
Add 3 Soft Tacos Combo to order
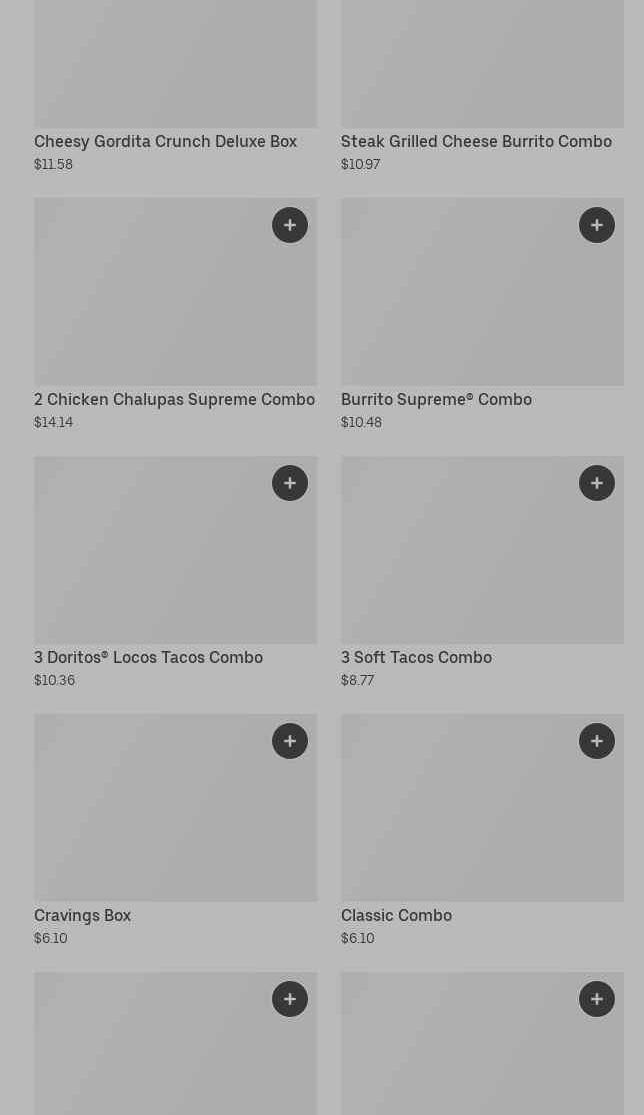[597, 484]
